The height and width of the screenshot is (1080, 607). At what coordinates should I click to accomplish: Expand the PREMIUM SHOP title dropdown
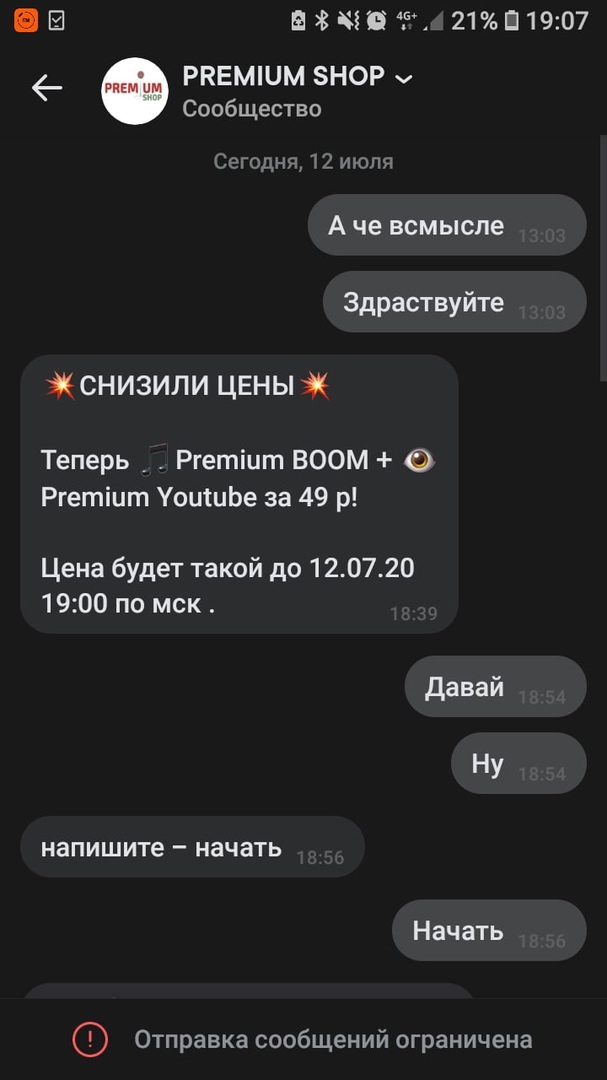coord(403,78)
